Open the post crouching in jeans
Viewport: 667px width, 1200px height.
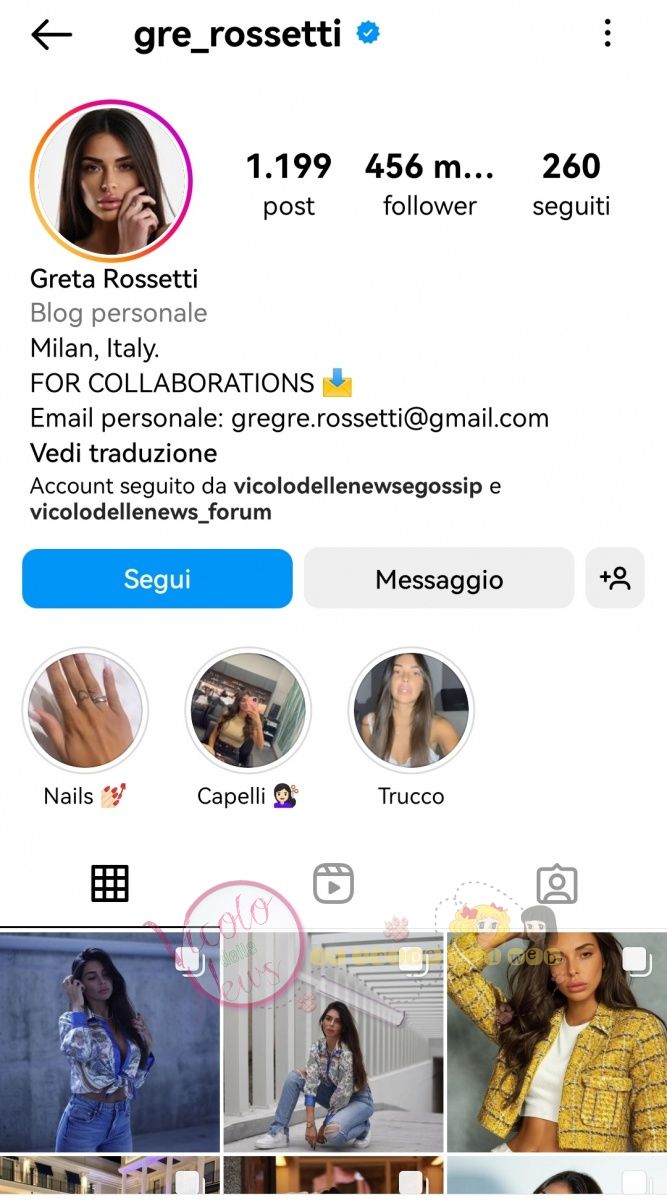[x=333, y=1040]
